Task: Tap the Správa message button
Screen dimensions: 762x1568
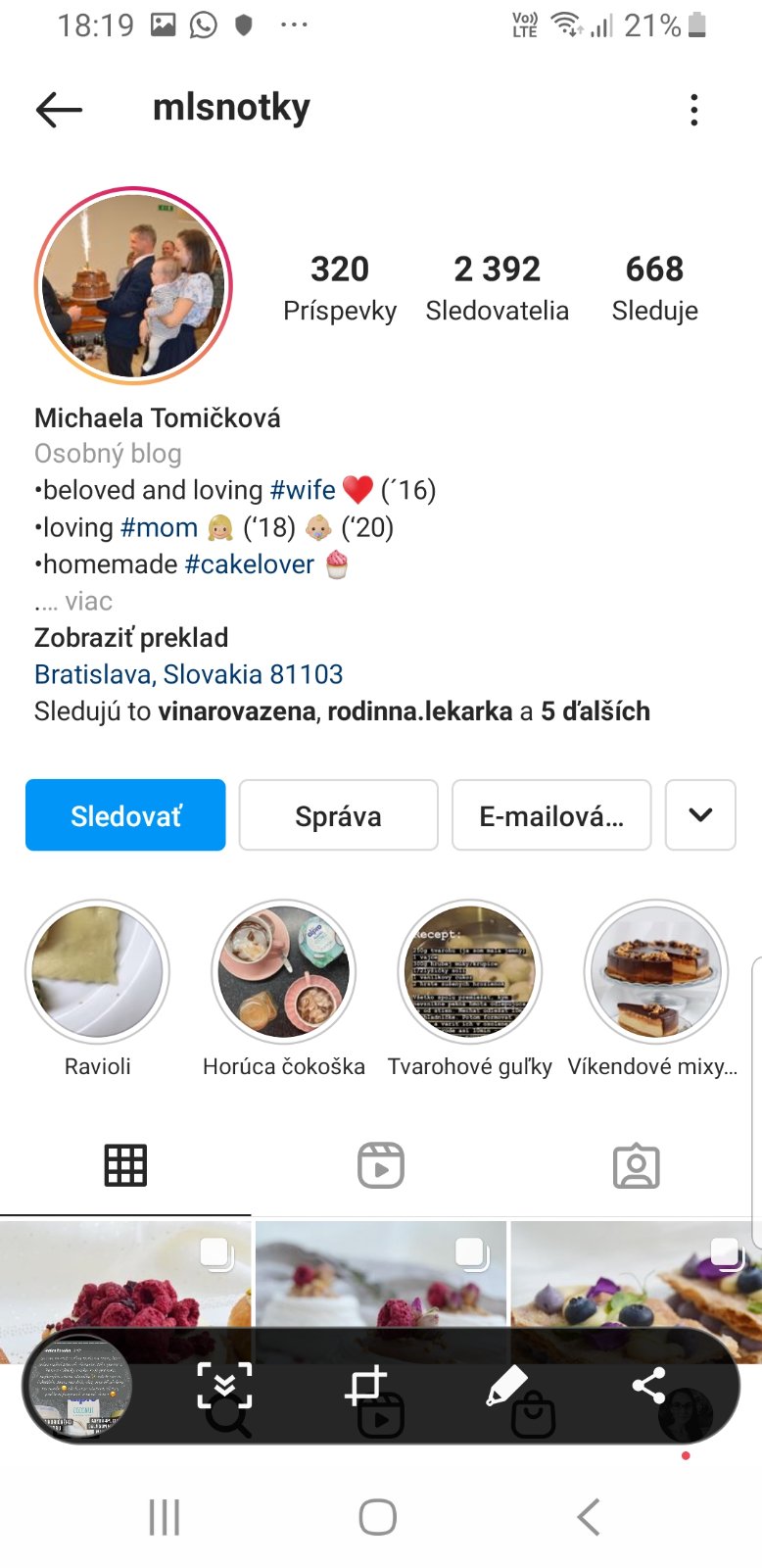Action: (x=338, y=815)
